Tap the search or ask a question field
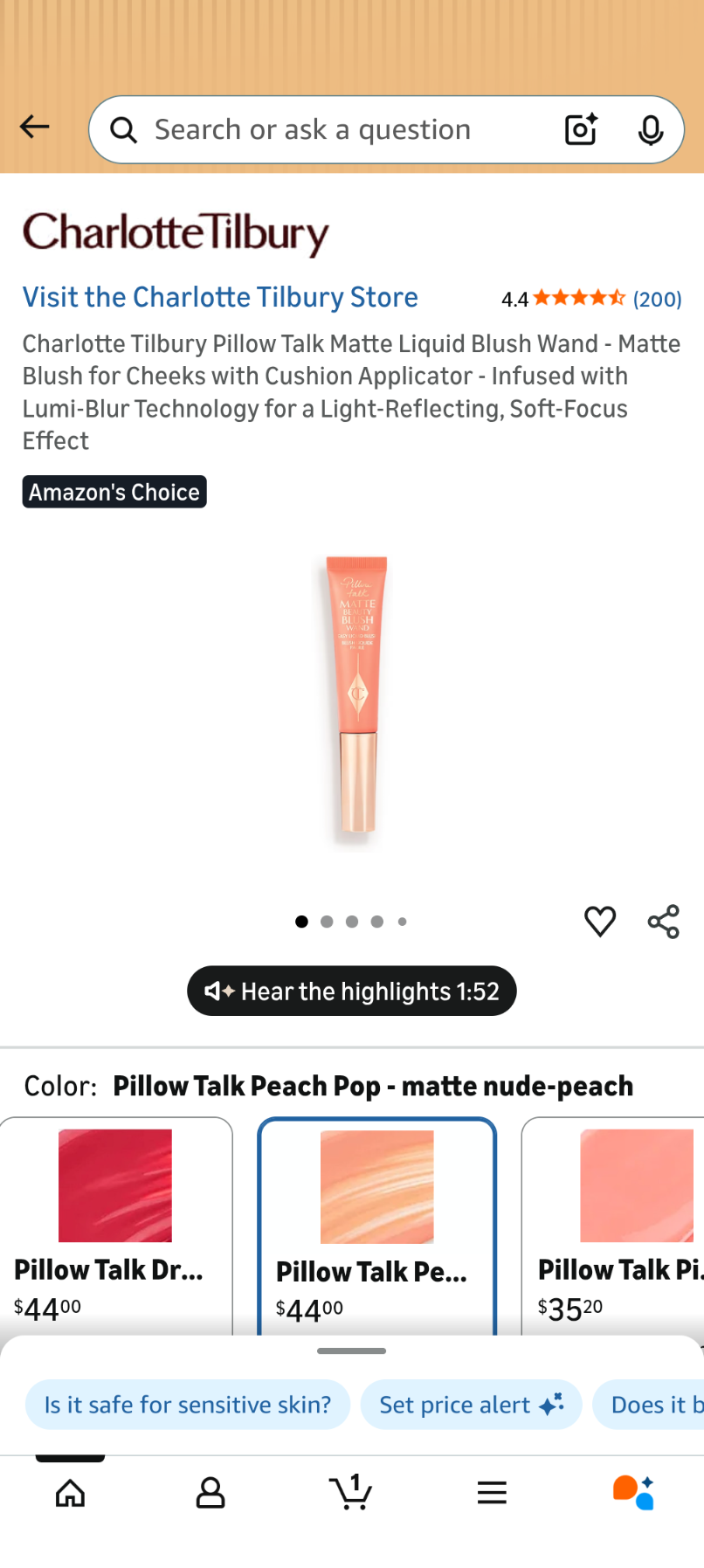The height and width of the screenshot is (1568, 704). click(332, 130)
